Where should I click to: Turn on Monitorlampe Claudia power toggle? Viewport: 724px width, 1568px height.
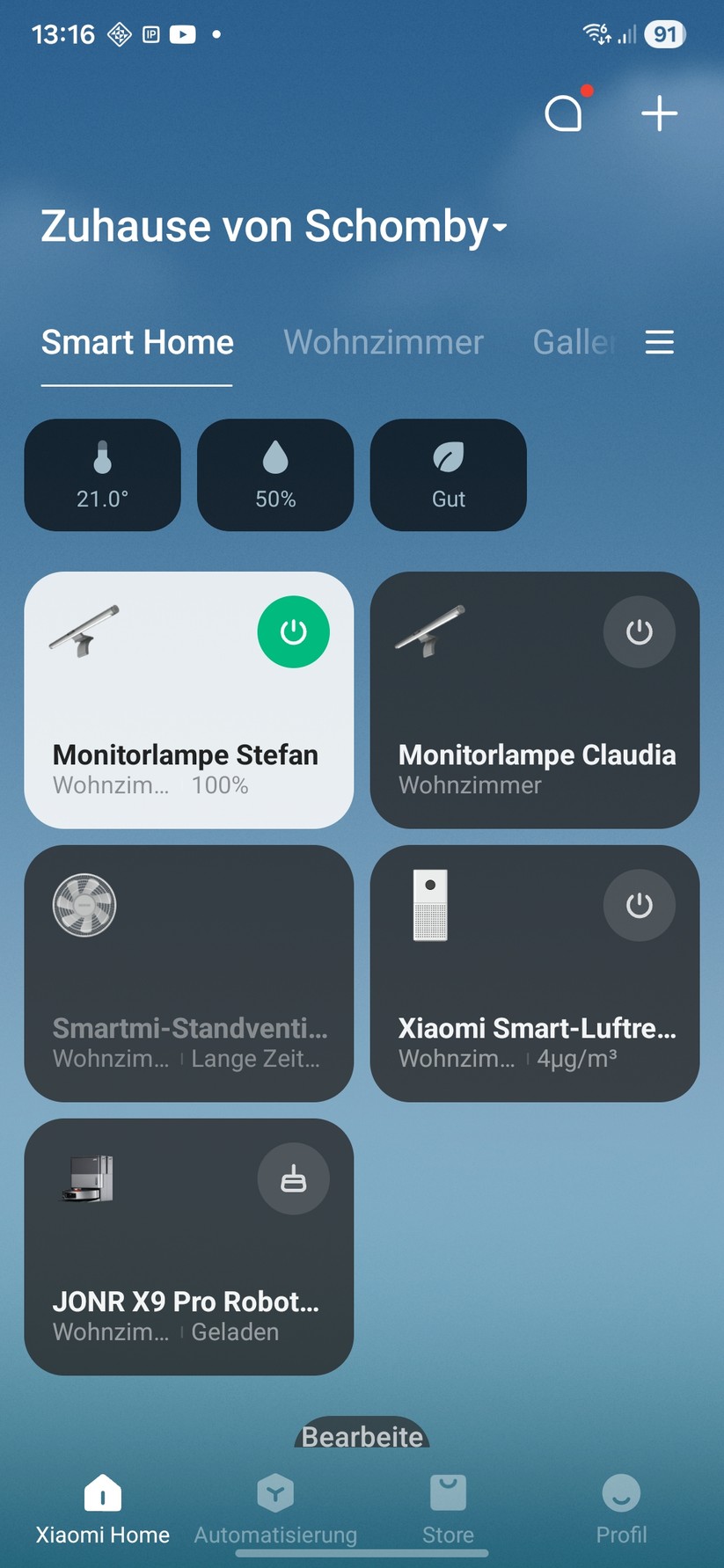640,631
